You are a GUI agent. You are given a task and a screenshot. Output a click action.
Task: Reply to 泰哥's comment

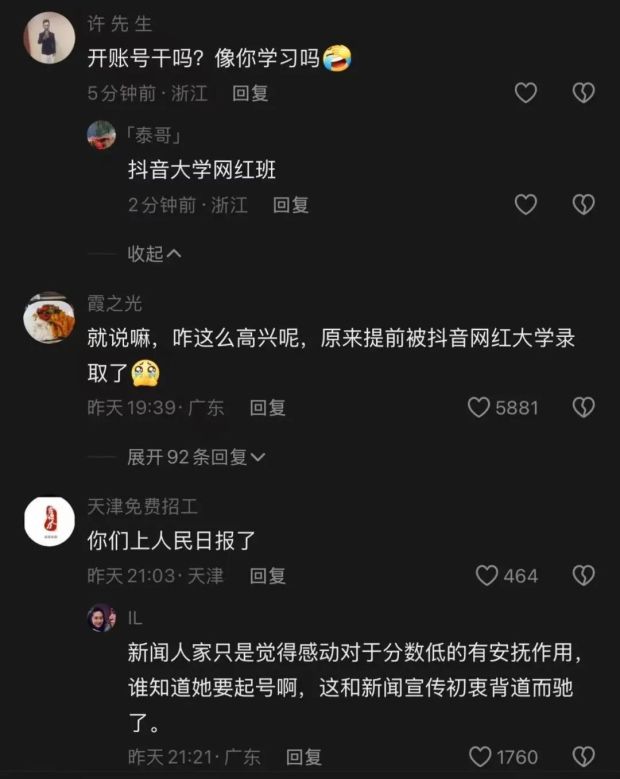[x=291, y=205]
